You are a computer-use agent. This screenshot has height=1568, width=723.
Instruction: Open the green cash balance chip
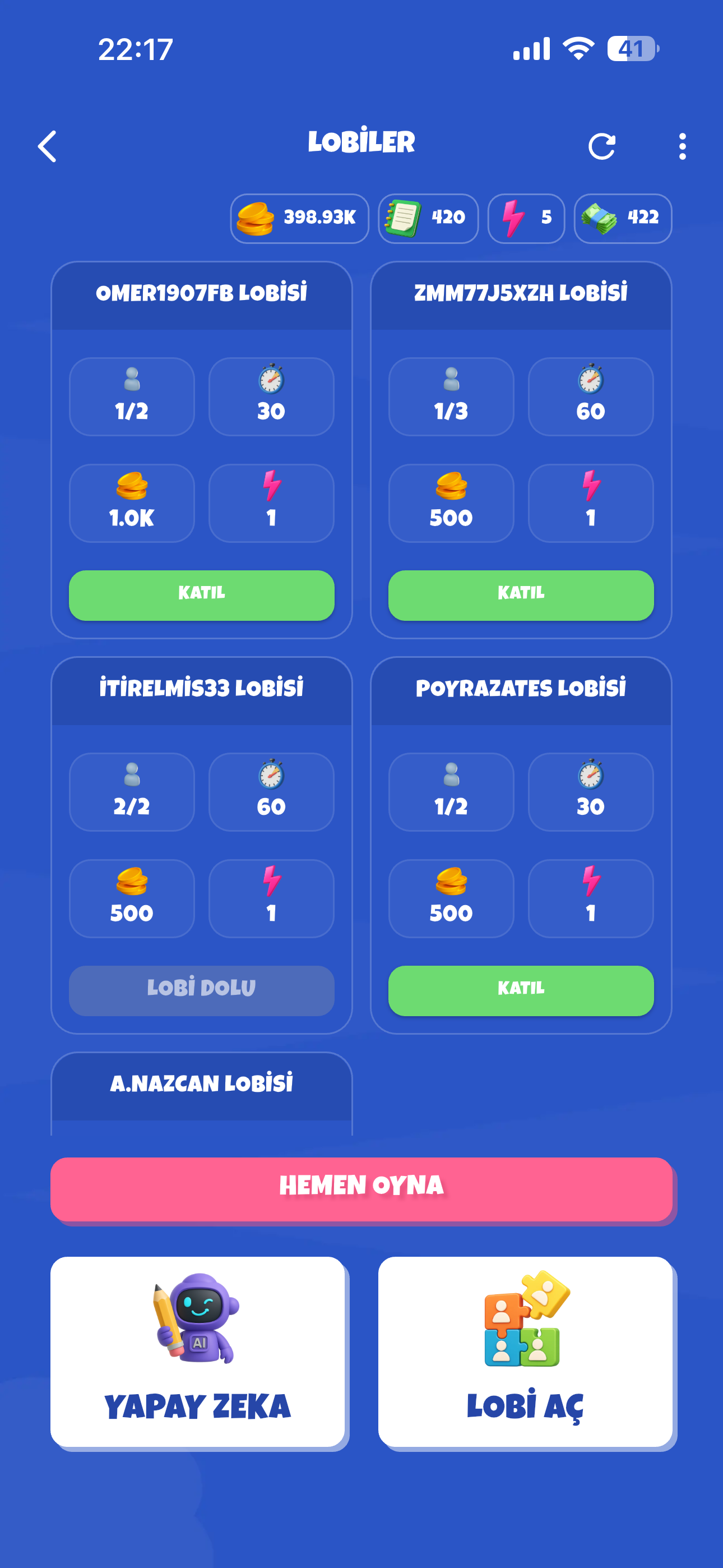coord(623,218)
